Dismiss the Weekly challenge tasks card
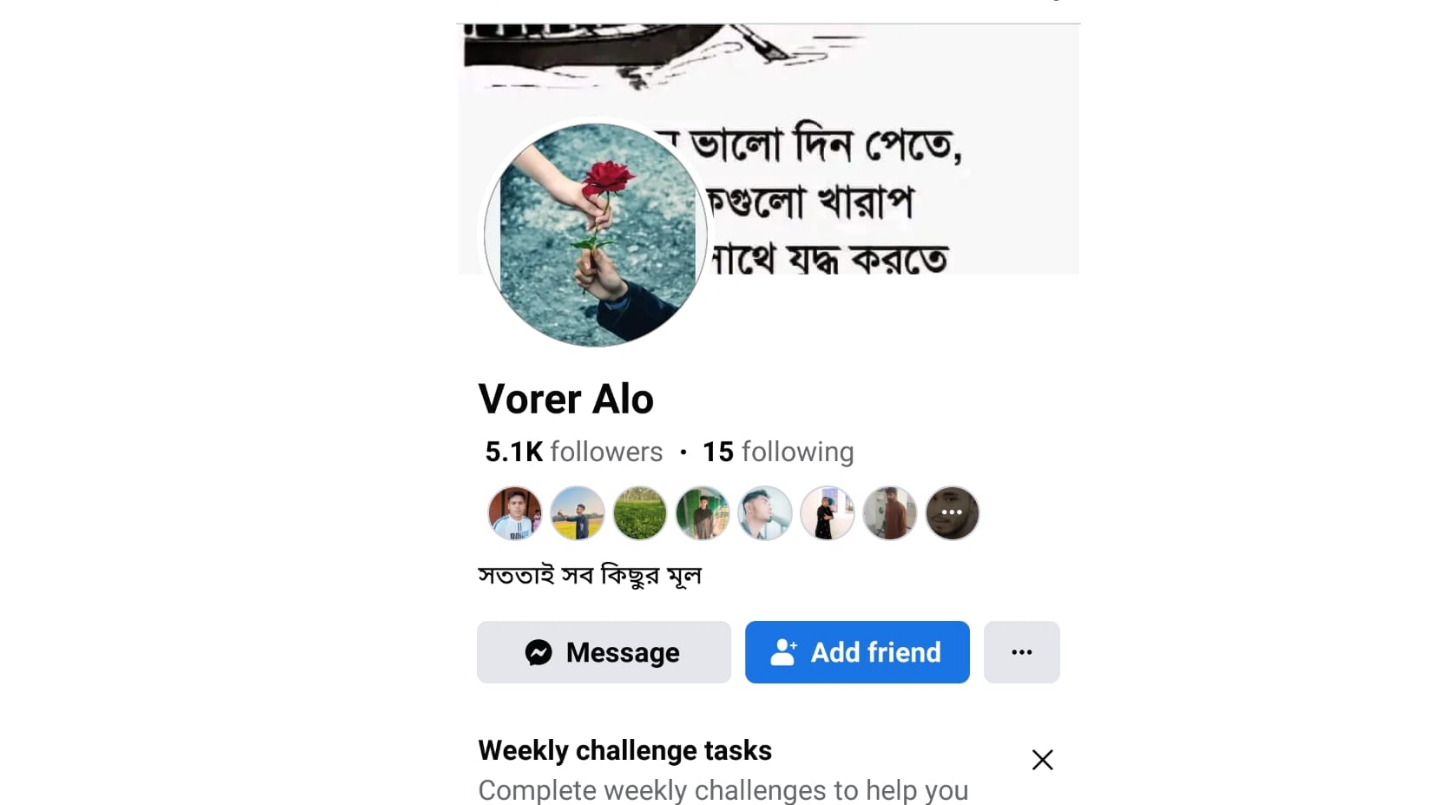 1042,760
